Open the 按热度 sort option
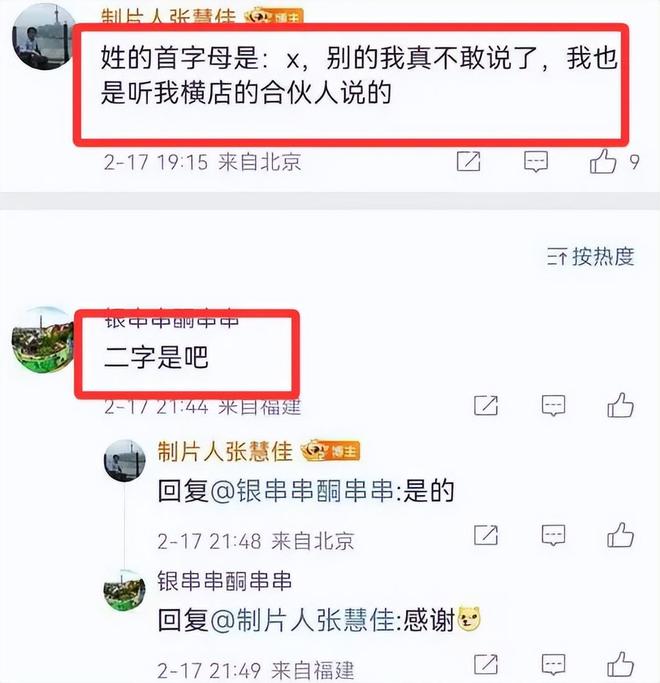Viewport: 660px width, 683px height. [x=591, y=256]
